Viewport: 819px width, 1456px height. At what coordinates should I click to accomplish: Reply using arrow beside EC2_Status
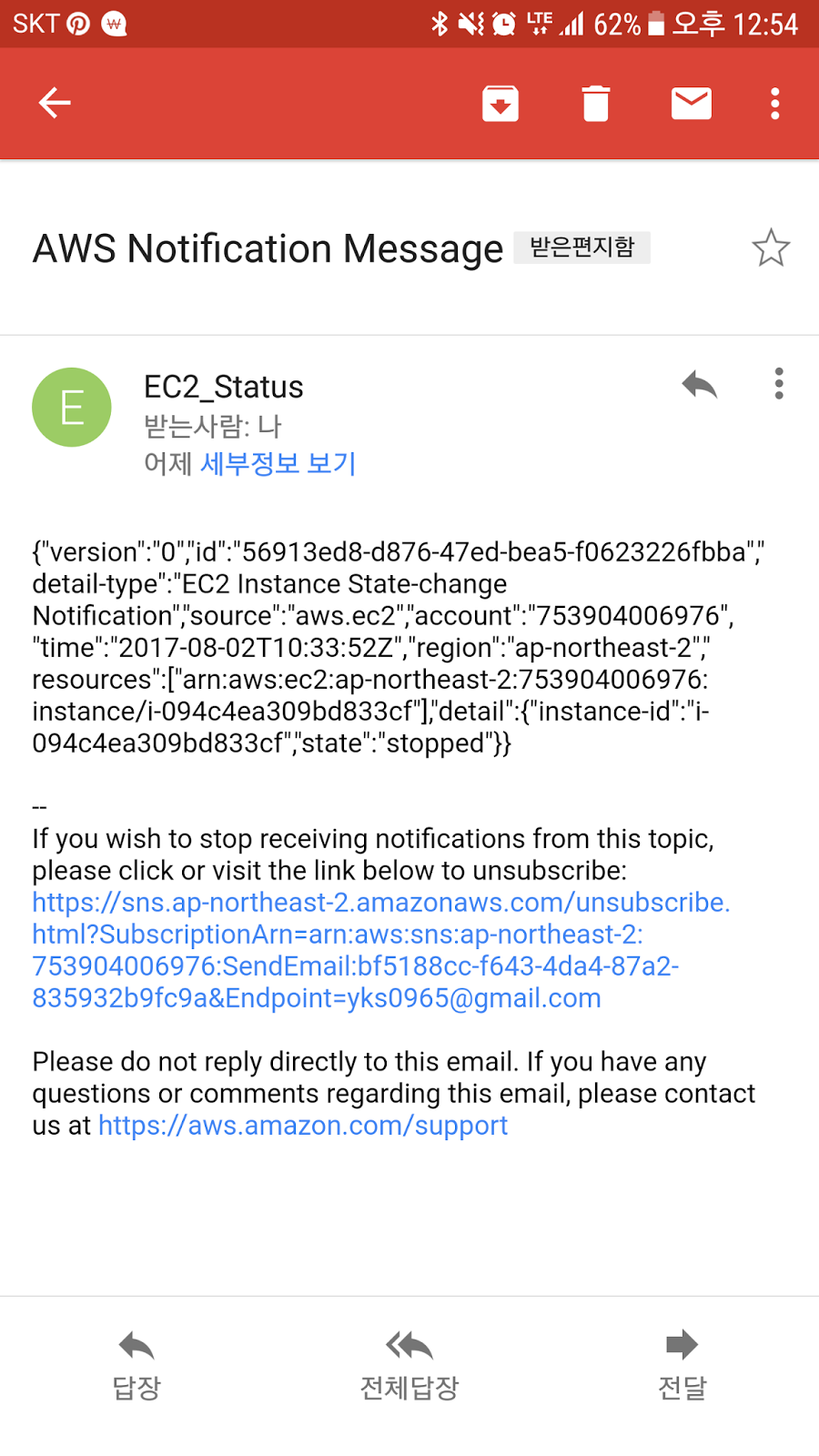point(699,385)
